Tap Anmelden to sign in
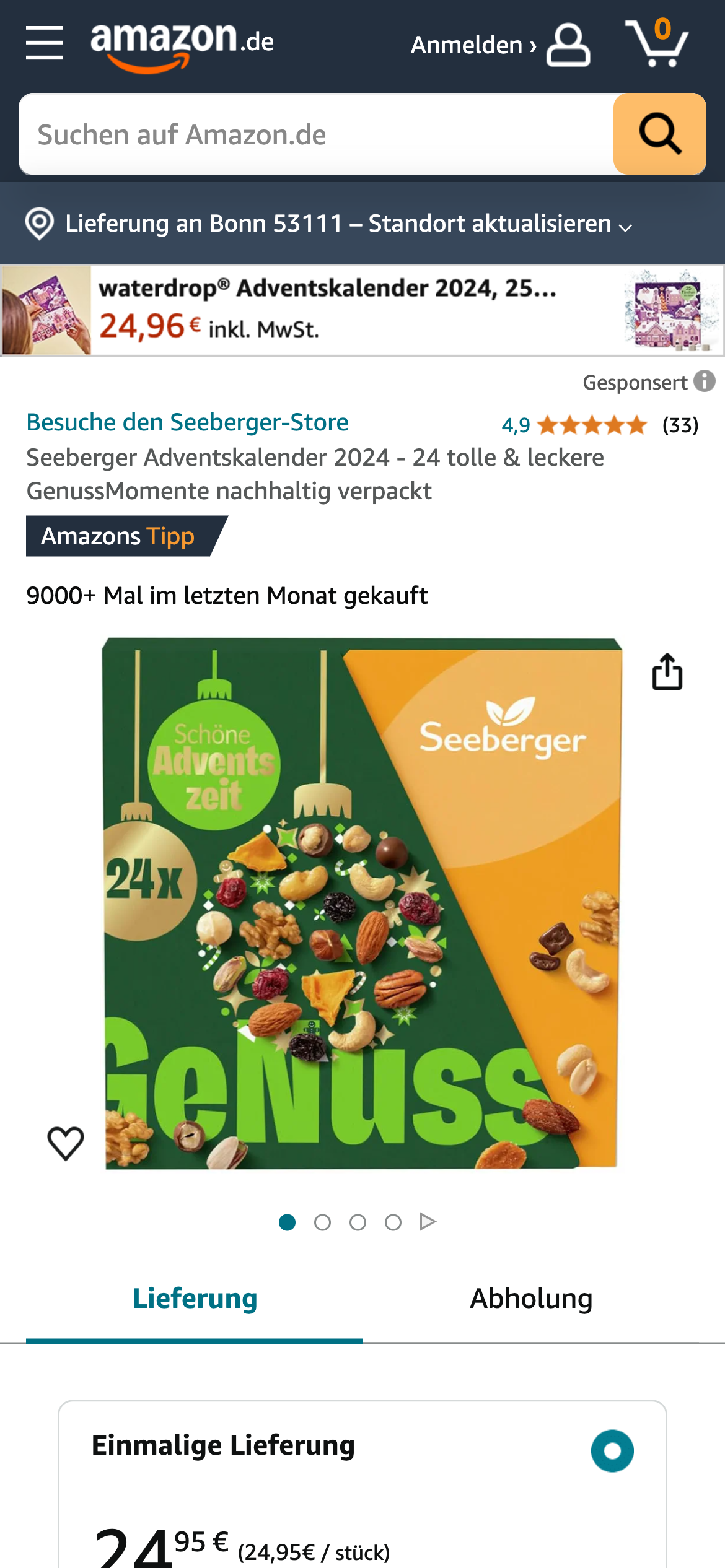 click(x=499, y=45)
